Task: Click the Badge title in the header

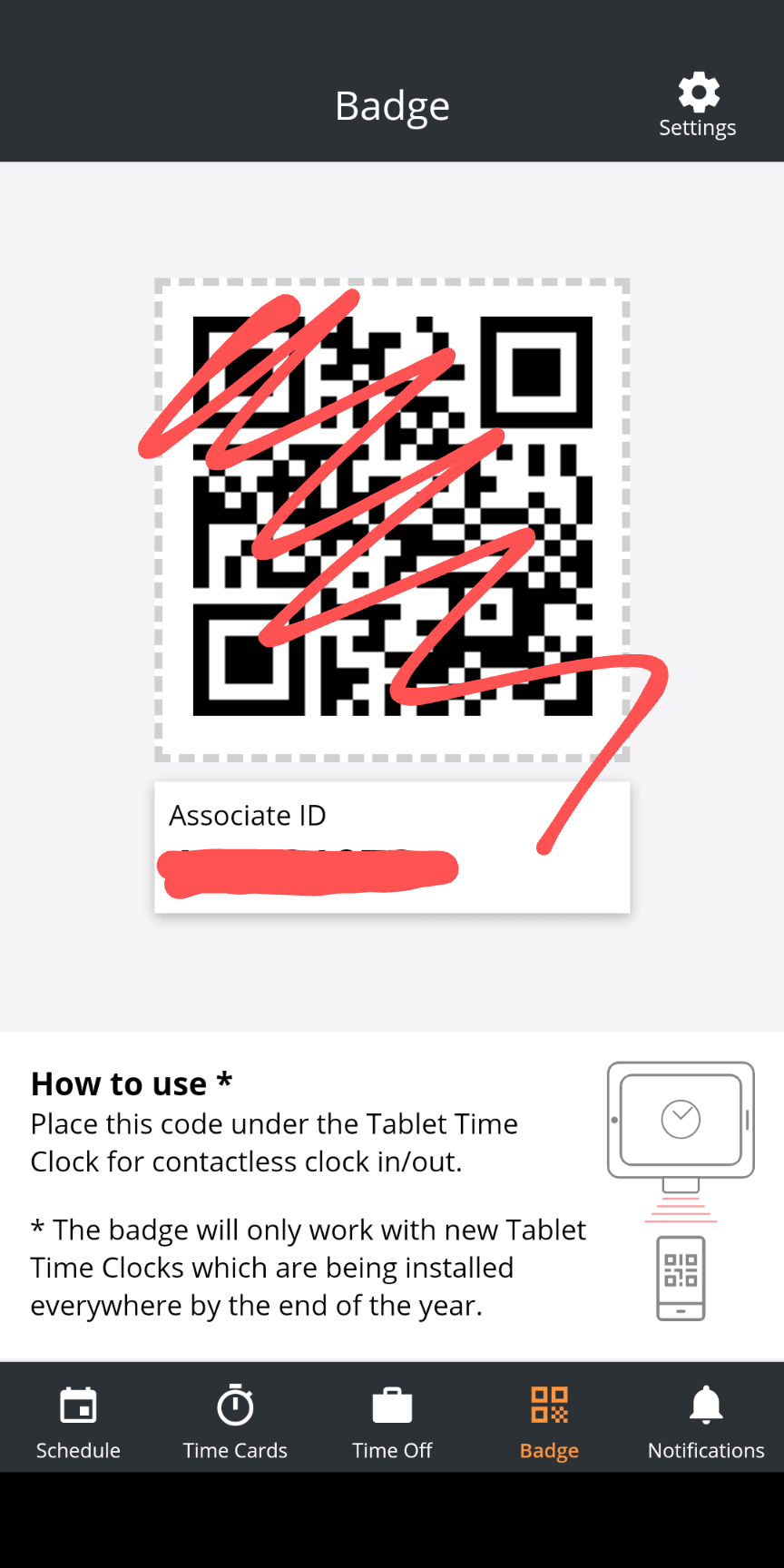Action: click(392, 104)
